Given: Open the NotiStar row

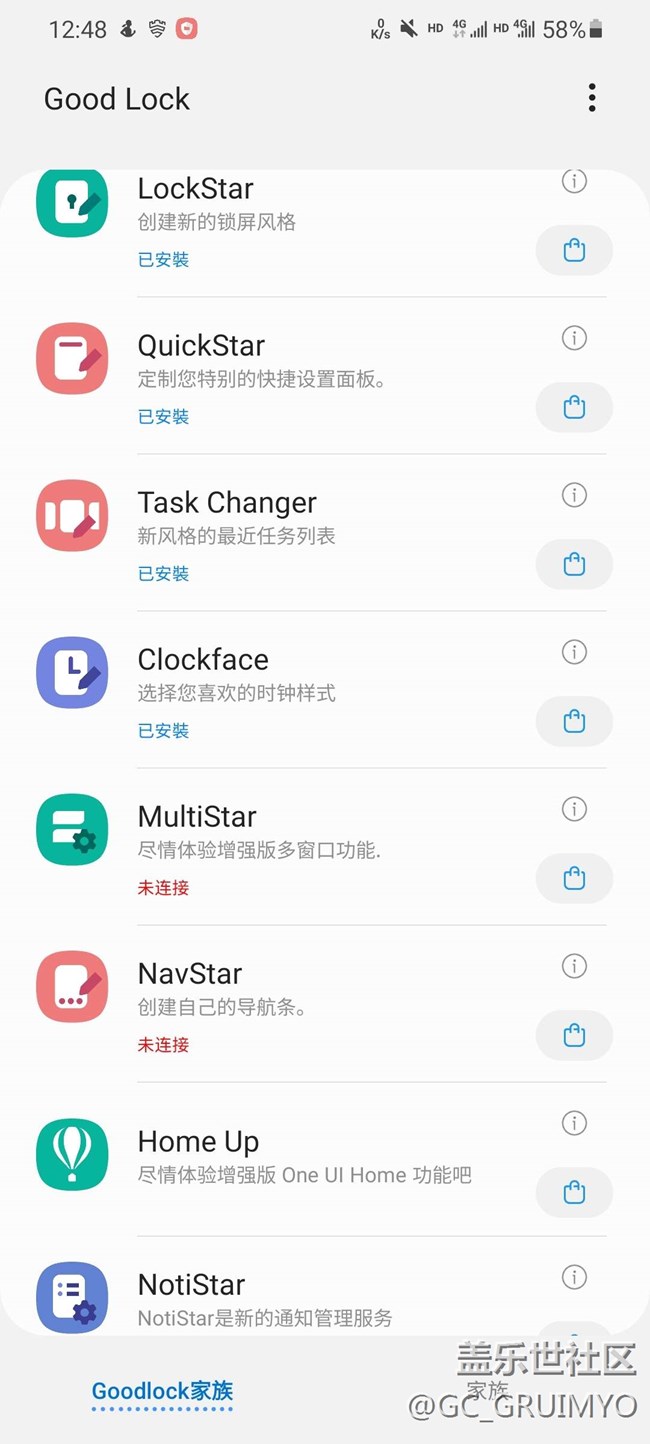Looking at the screenshot, I should (300, 1297).
